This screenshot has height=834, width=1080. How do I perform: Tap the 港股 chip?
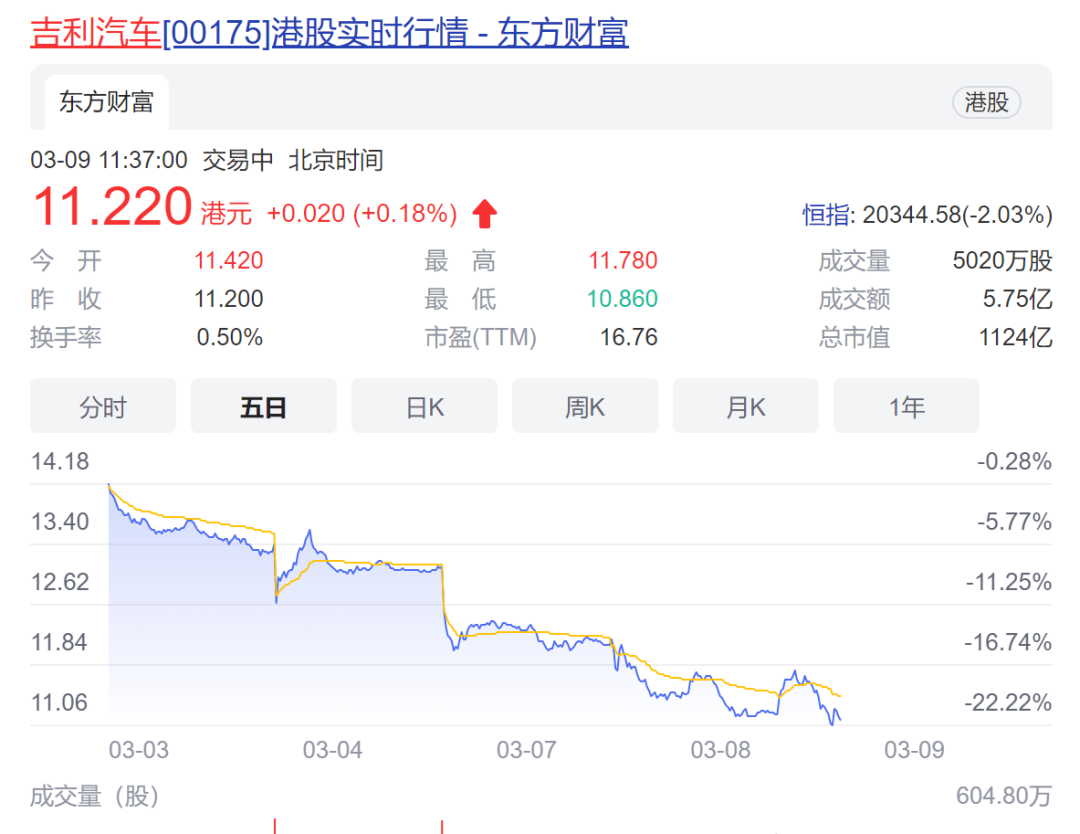click(986, 102)
